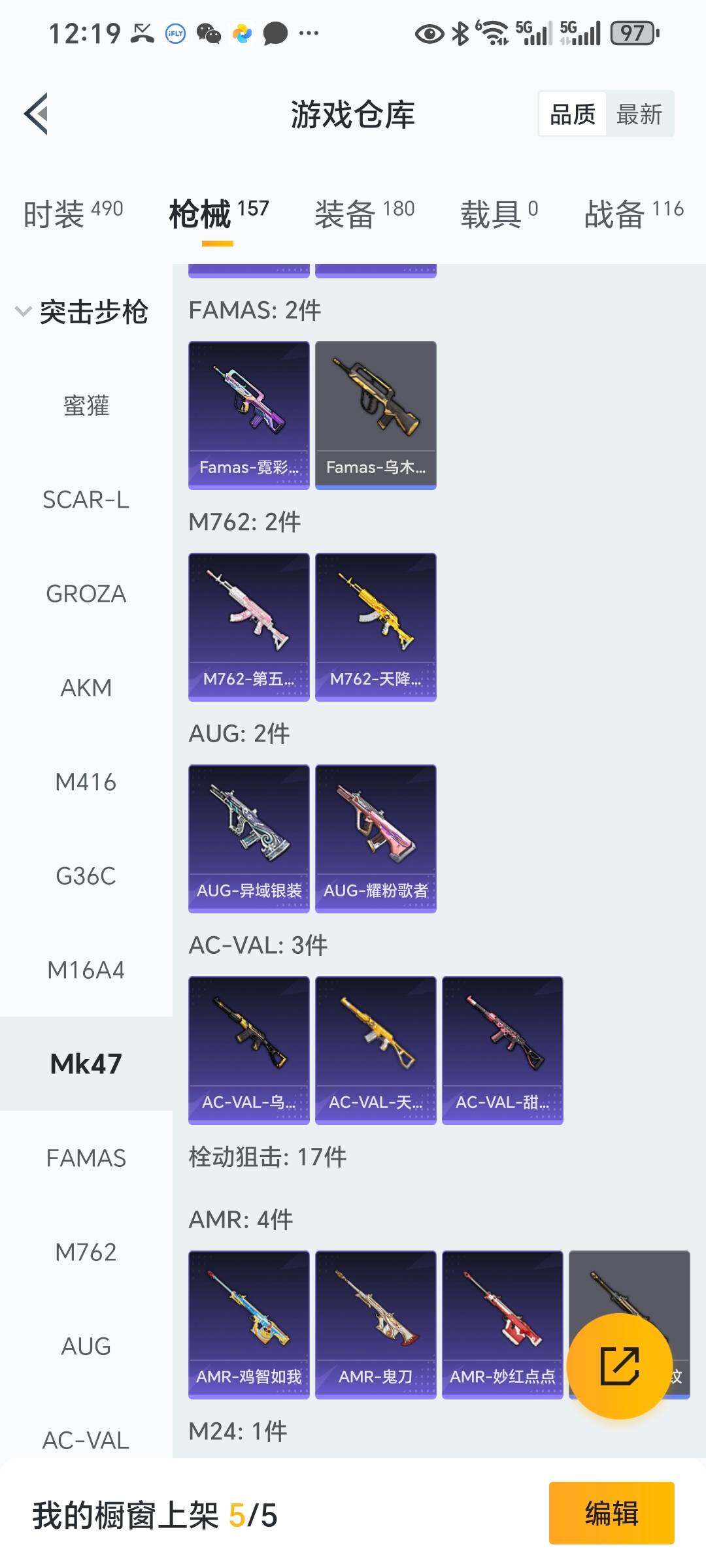Screen dimensions: 706x1568
Task: Select M416 in the sidebar
Action: tap(86, 782)
